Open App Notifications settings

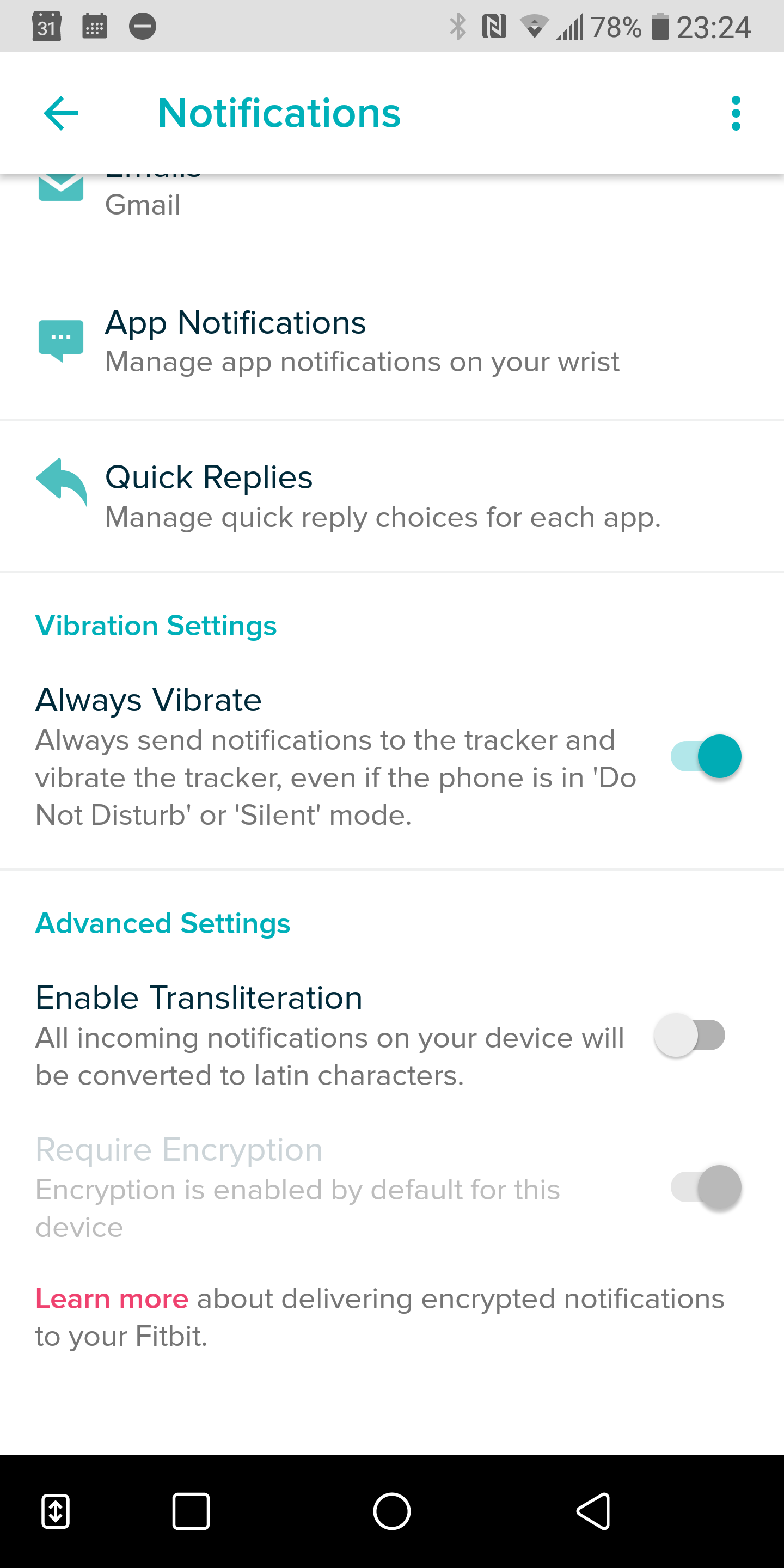(x=392, y=341)
